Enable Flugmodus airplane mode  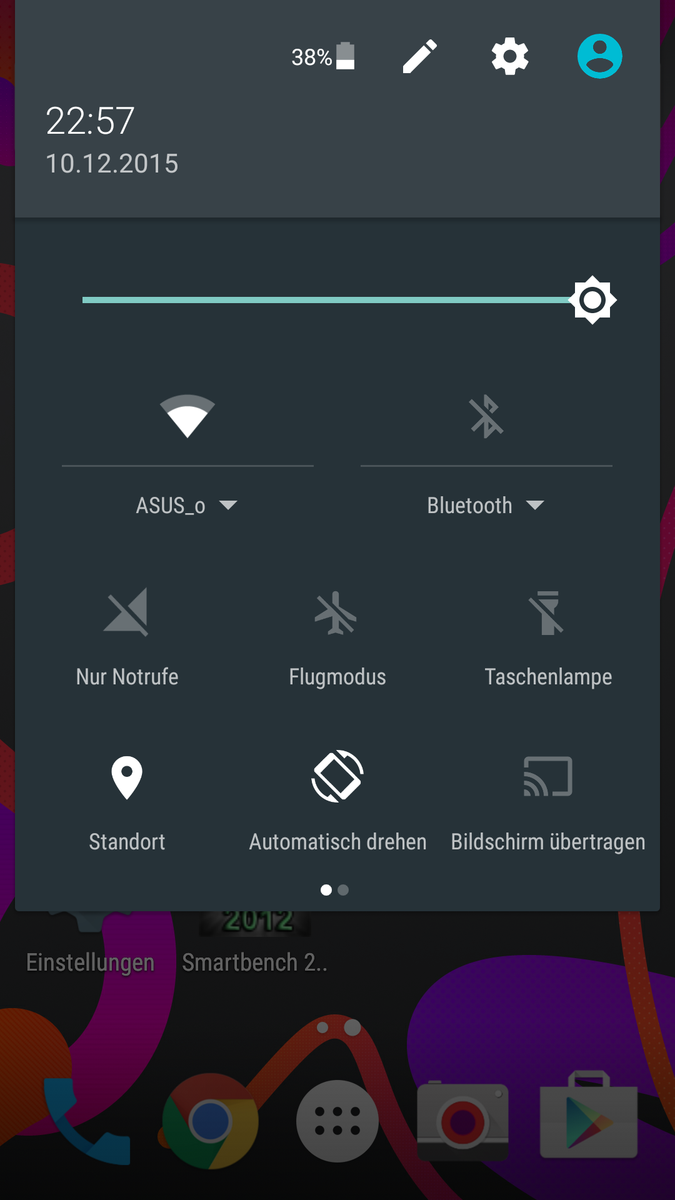tap(337, 612)
